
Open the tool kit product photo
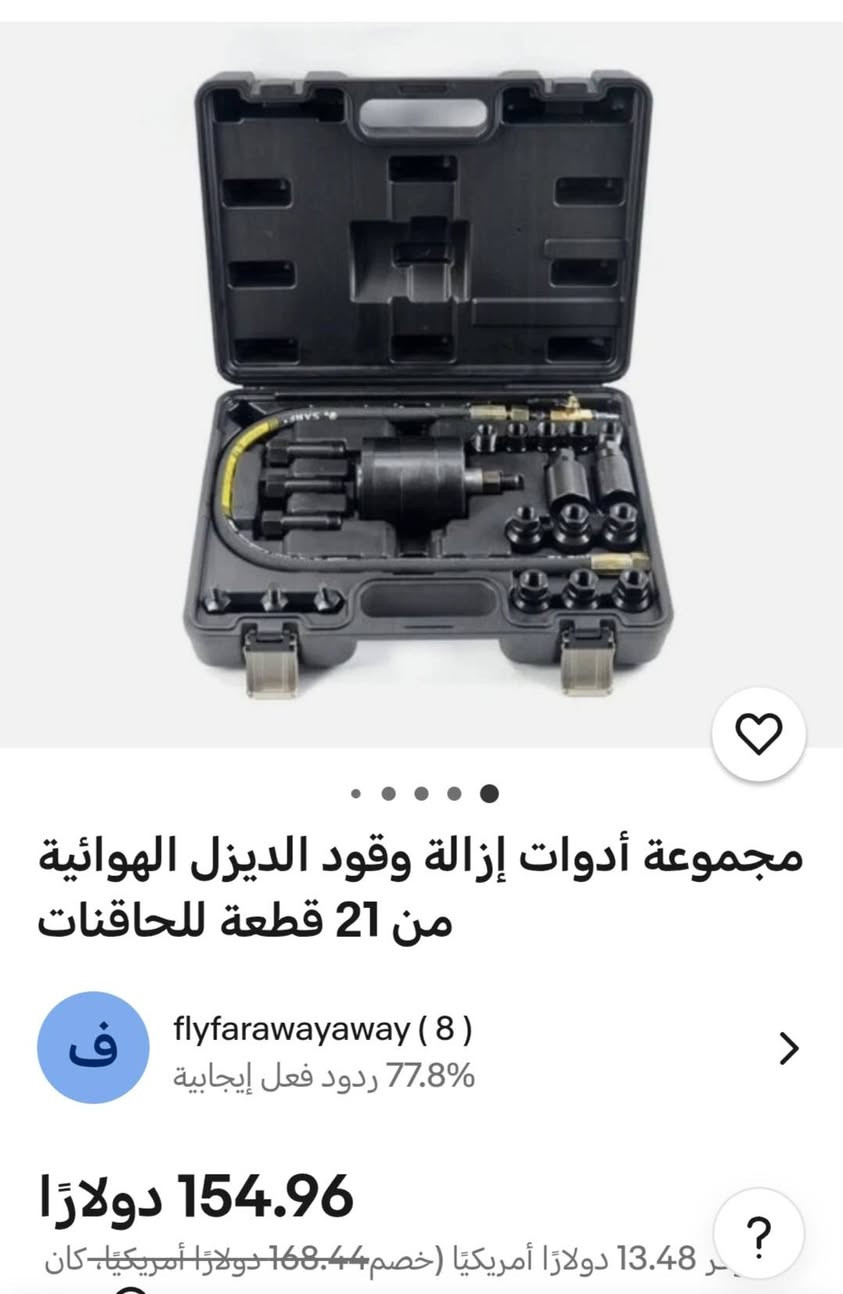point(421,385)
